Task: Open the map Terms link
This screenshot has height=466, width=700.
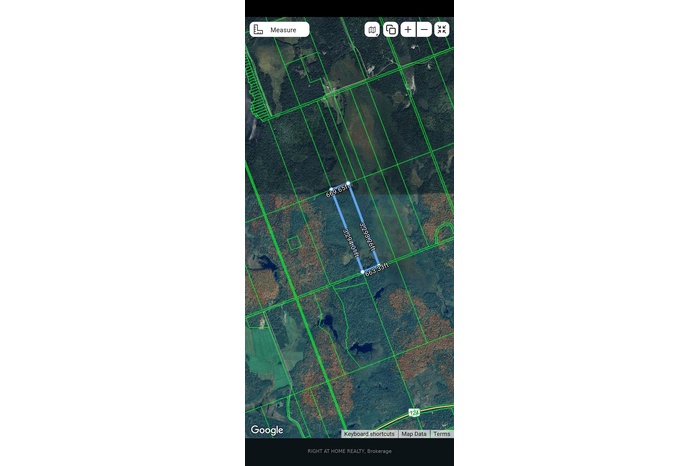Action: tap(441, 434)
